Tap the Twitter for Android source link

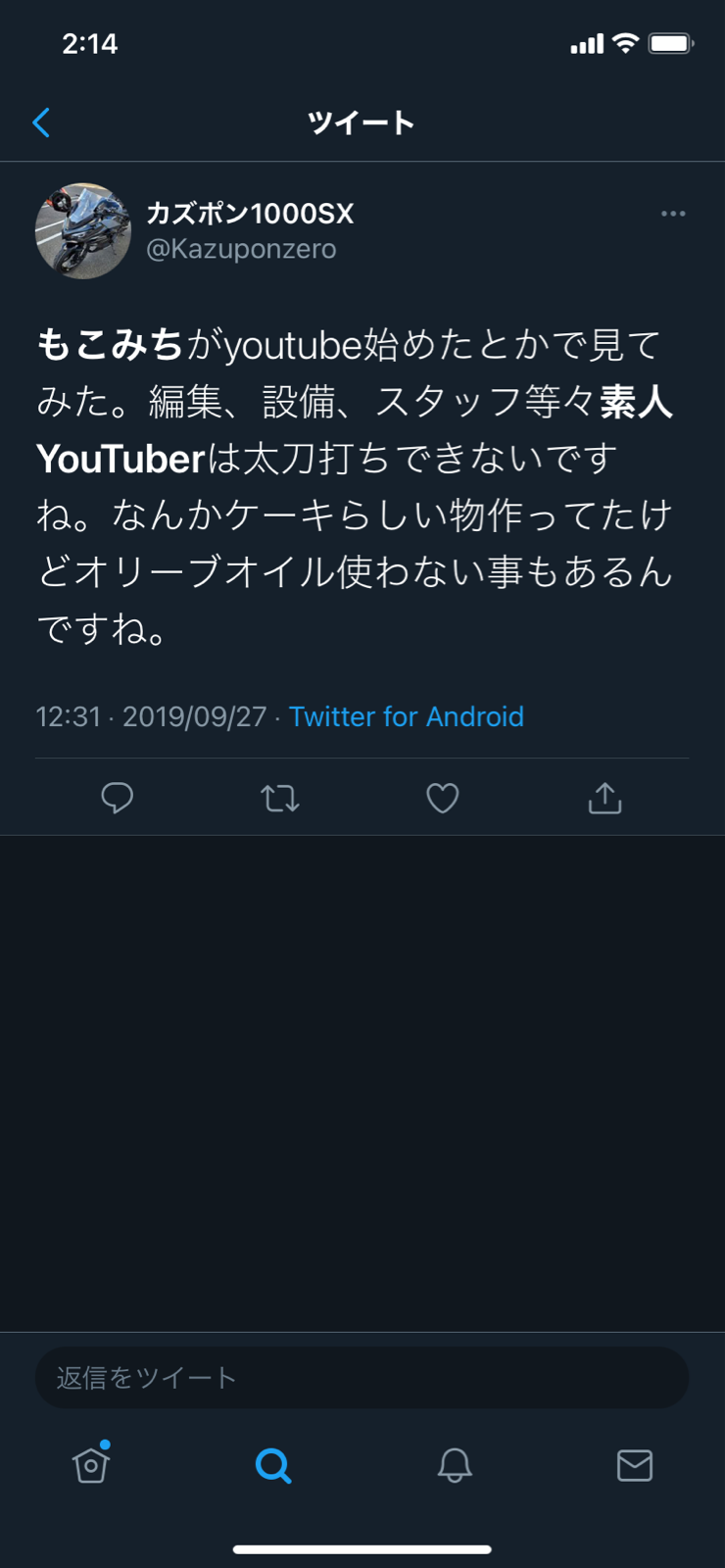pyautogui.click(x=407, y=716)
